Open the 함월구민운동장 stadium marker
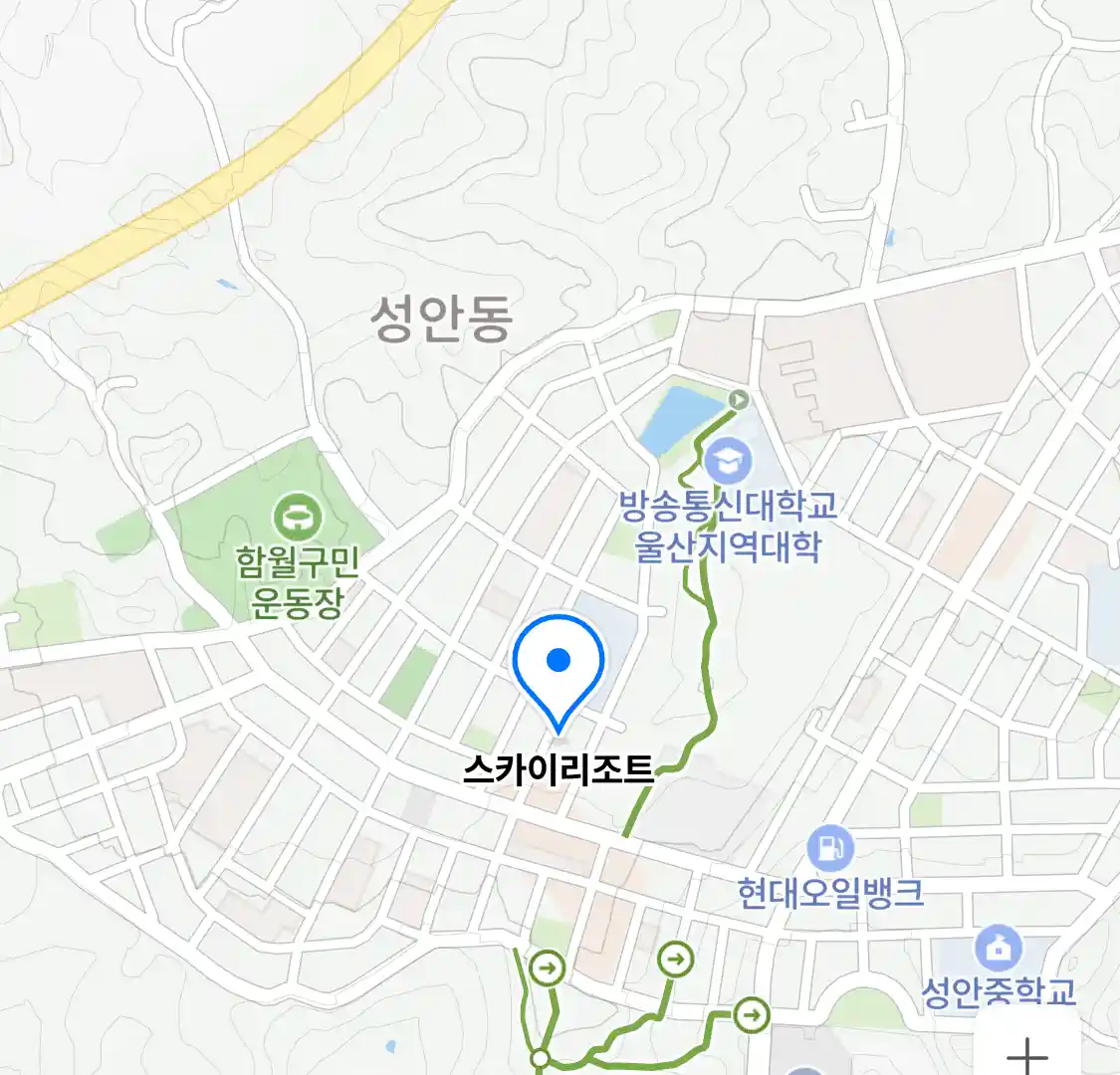This screenshot has height=1075, width=1120. coord(298,516)
